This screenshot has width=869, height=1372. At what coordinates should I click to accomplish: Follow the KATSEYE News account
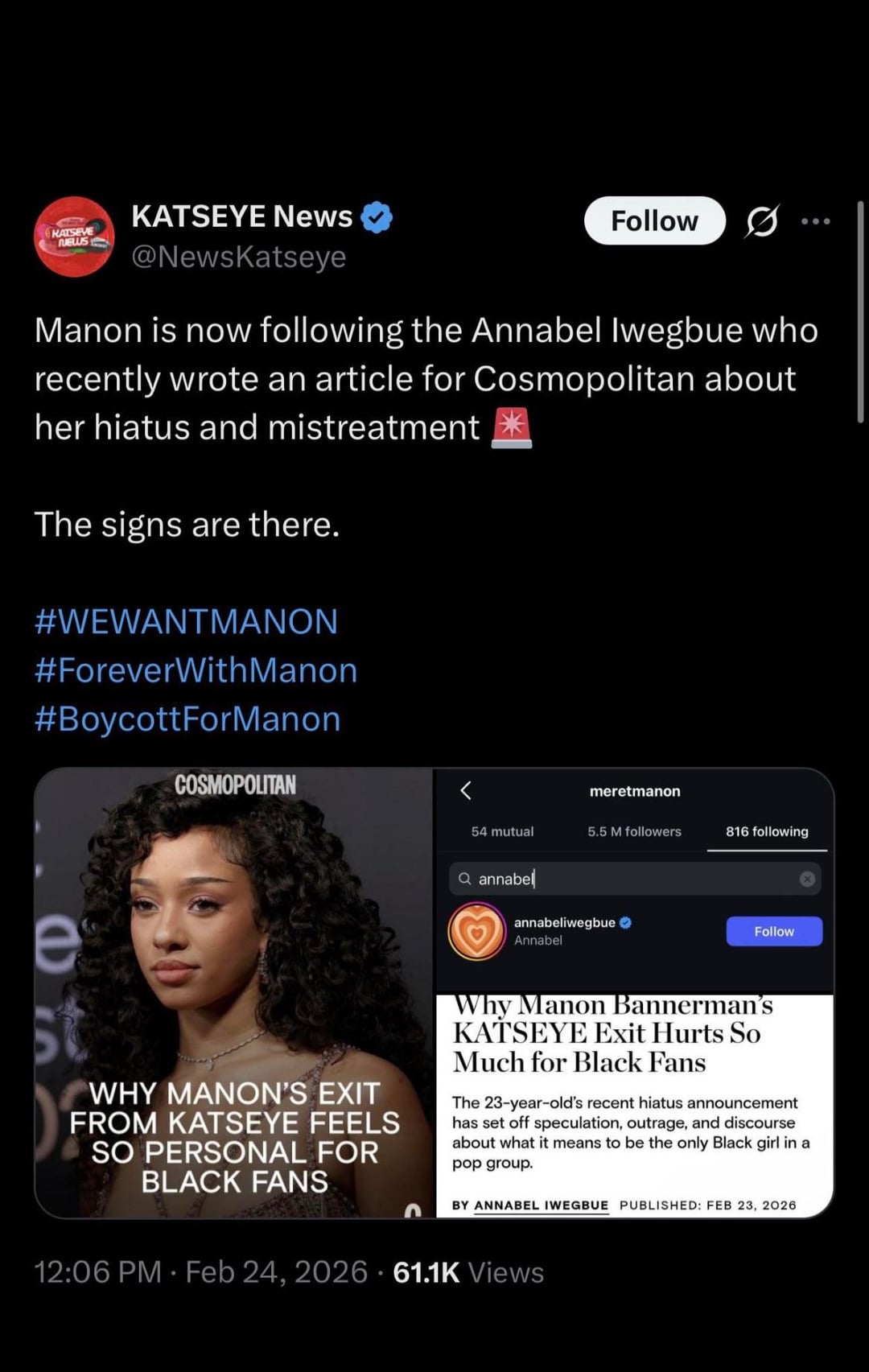654,220
